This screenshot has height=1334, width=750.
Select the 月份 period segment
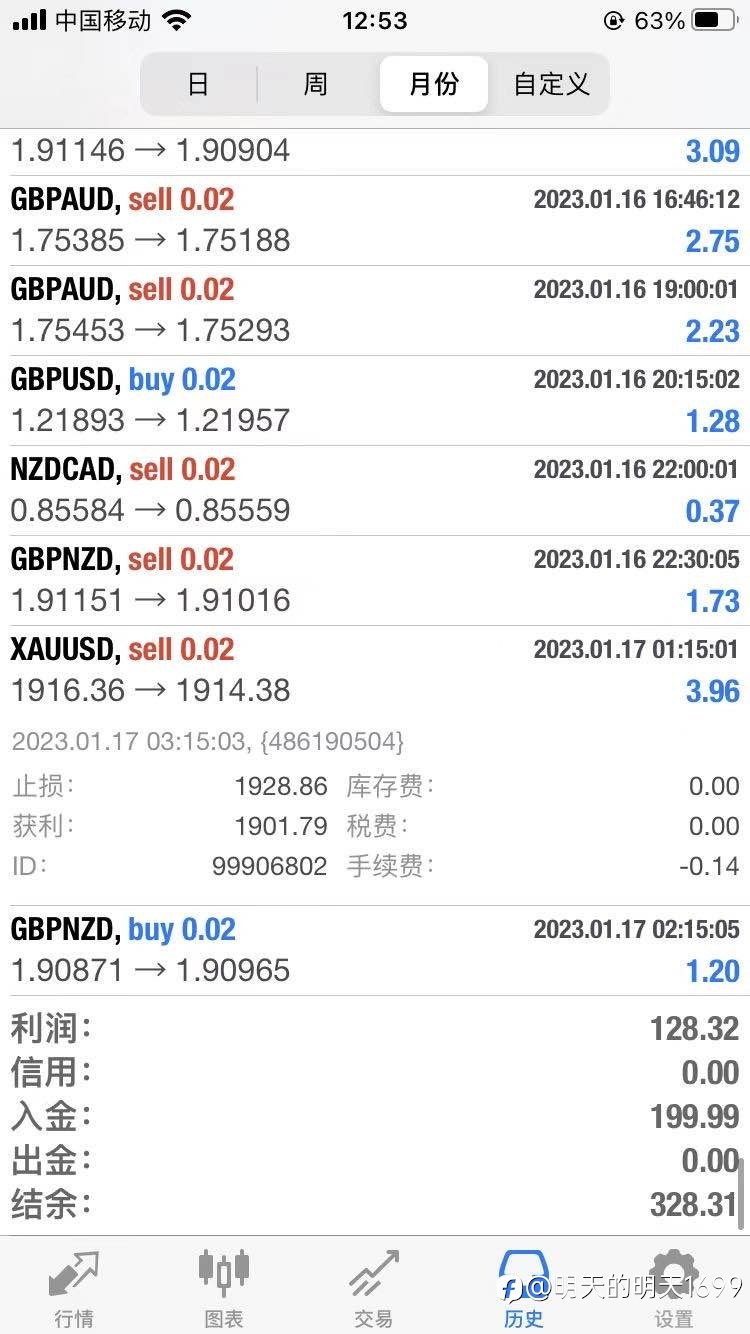433,84
